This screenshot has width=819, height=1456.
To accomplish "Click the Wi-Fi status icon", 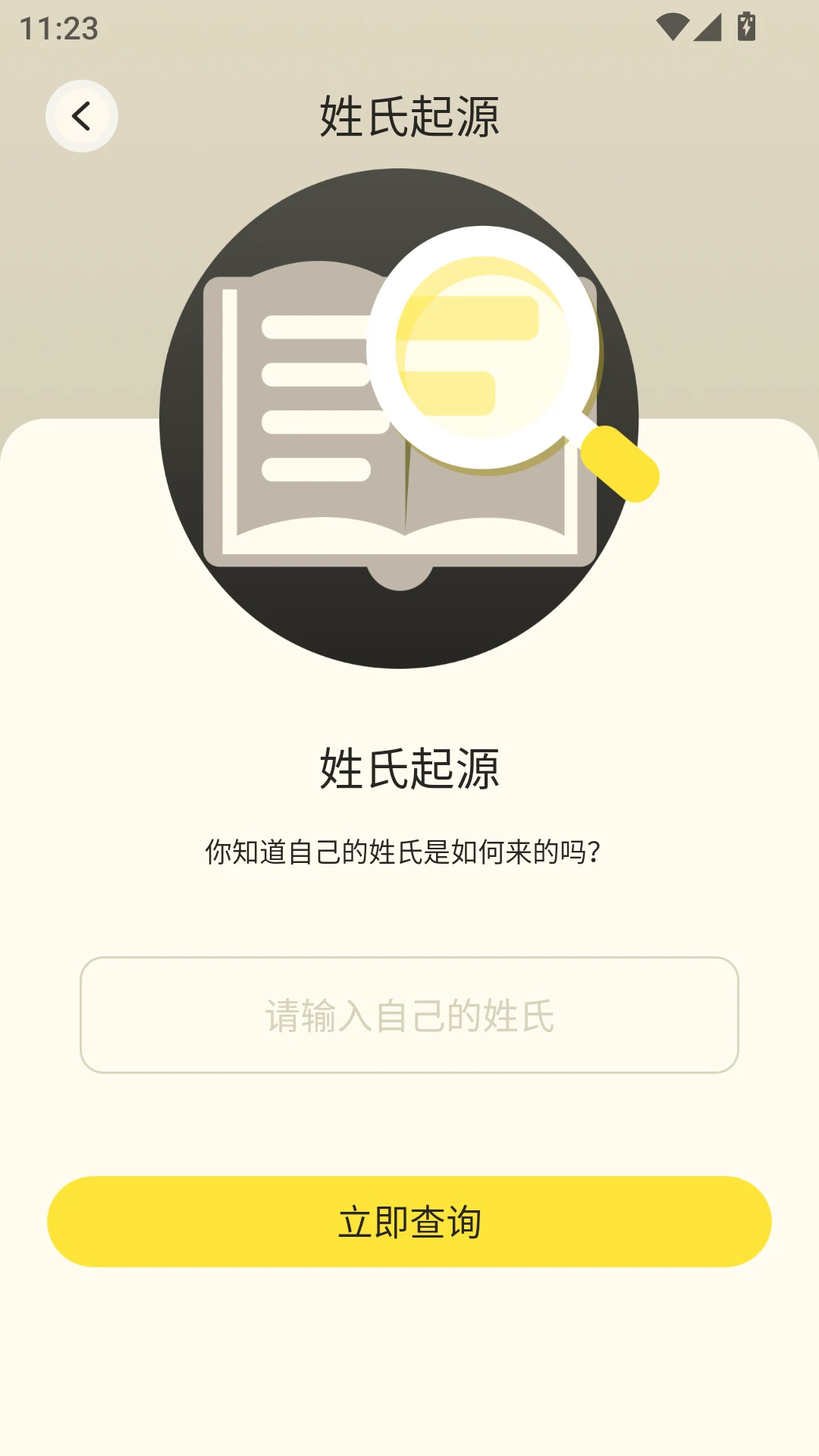I will 673,25.
